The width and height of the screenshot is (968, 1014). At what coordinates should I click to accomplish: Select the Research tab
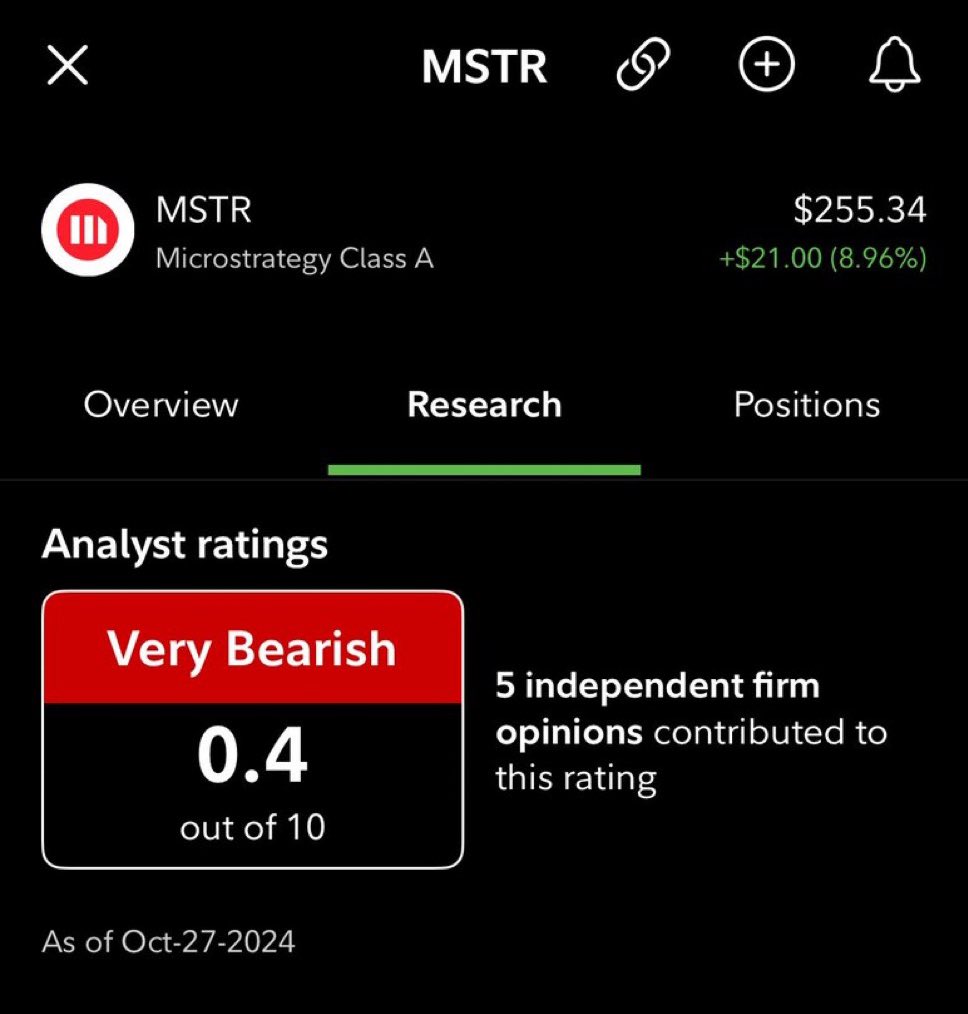(484, 405)
